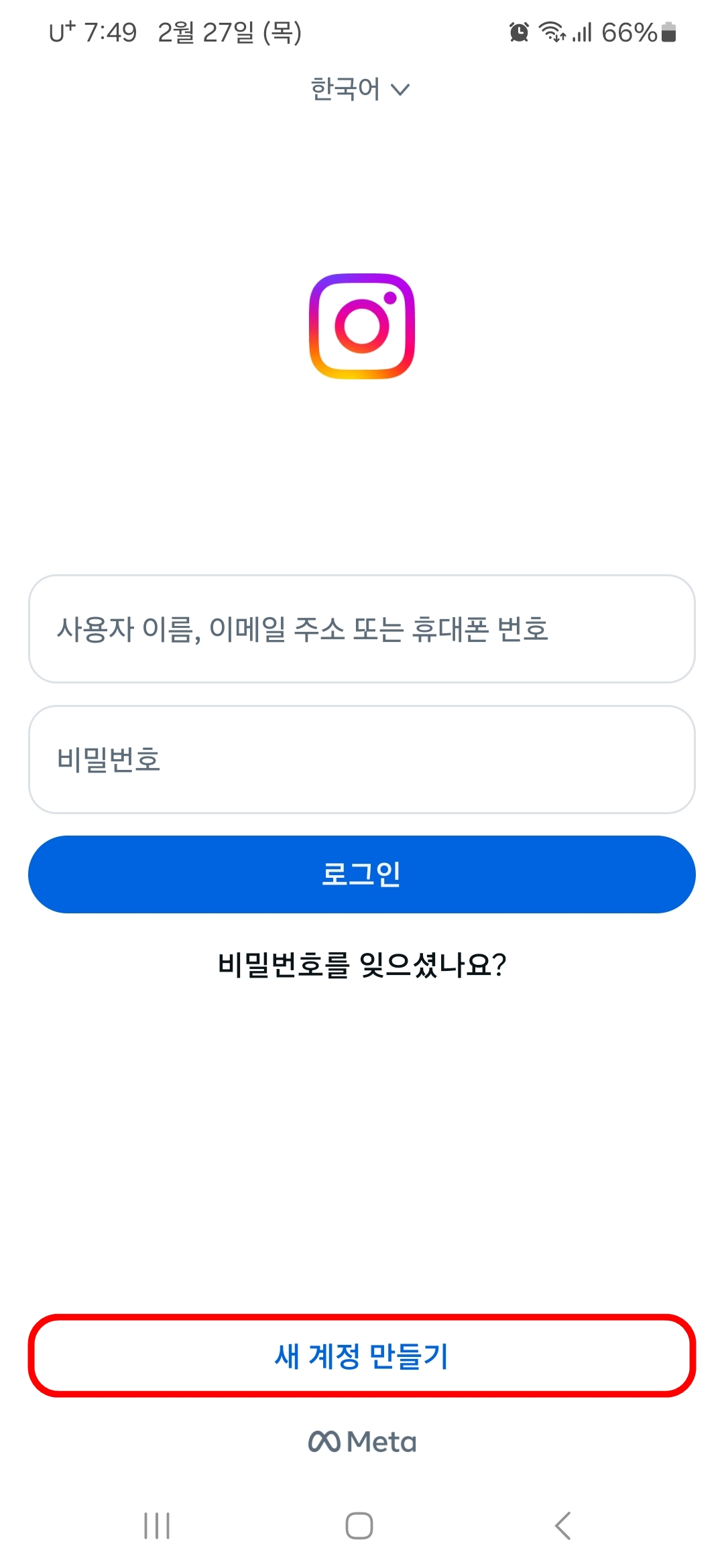
Task: Click the 비밀번호 password field
Action: tap(361, 759)
